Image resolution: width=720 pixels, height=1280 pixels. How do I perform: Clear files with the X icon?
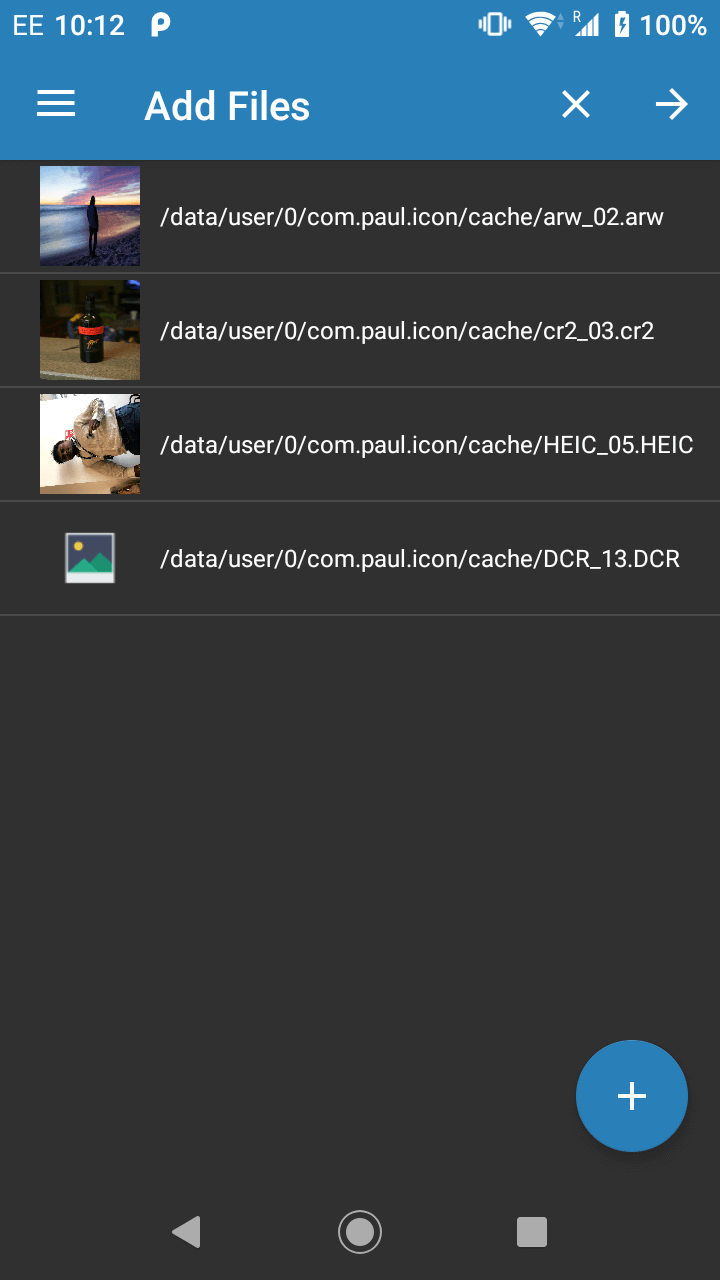(576, 104)
